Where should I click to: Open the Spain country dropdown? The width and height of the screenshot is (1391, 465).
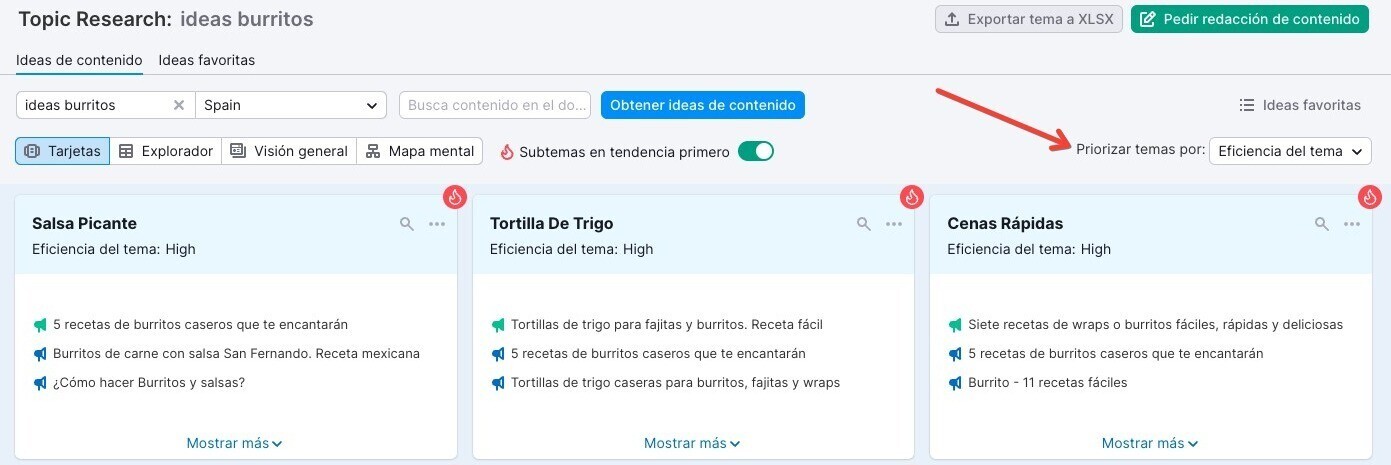290,105
